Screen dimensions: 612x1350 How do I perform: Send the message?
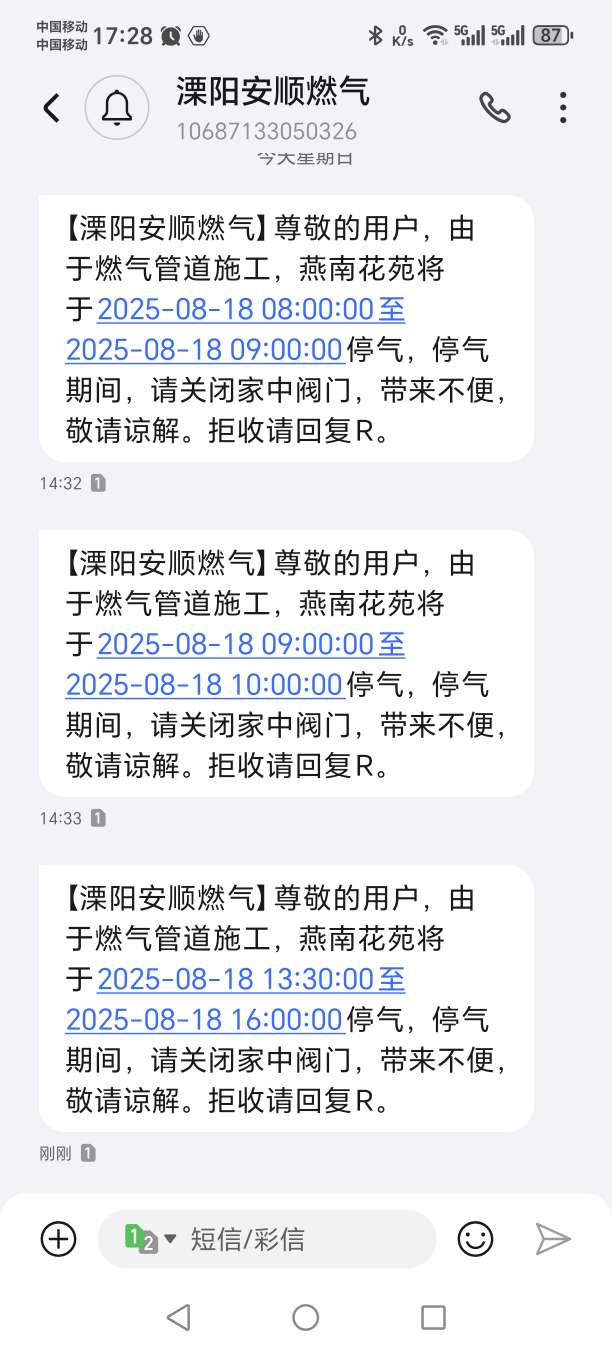552,1240
